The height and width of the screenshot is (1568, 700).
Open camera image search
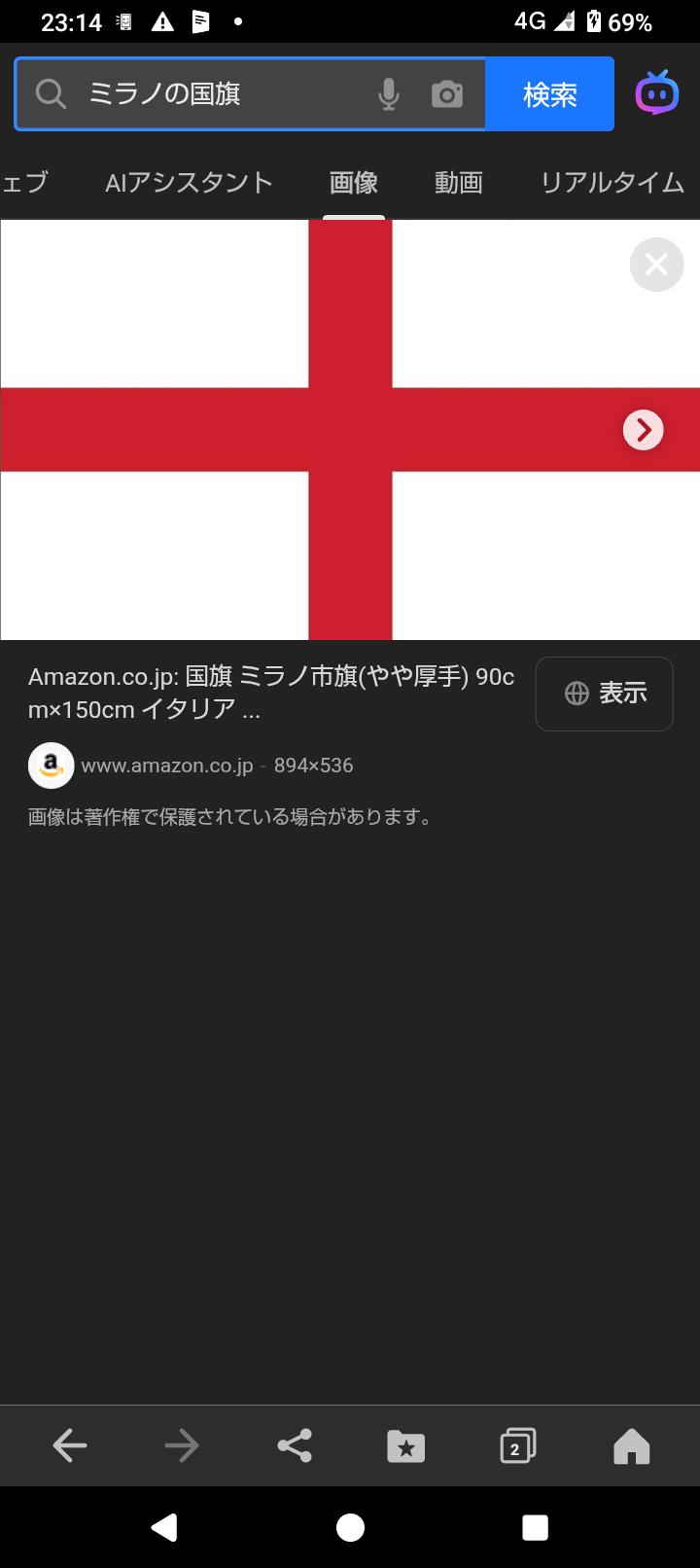click(447, 94)
